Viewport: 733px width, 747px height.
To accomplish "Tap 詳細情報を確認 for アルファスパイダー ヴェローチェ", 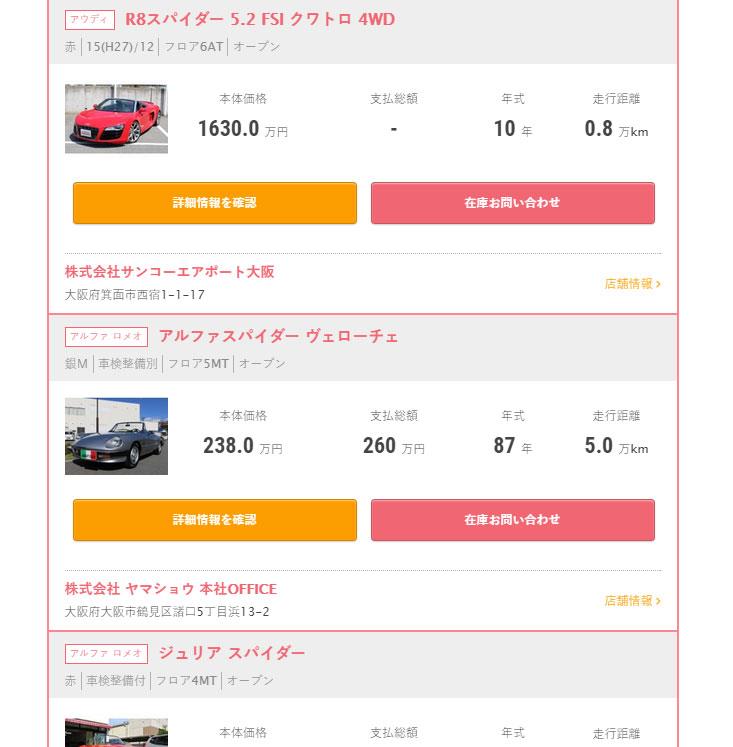I will click(x=214, y=520).
